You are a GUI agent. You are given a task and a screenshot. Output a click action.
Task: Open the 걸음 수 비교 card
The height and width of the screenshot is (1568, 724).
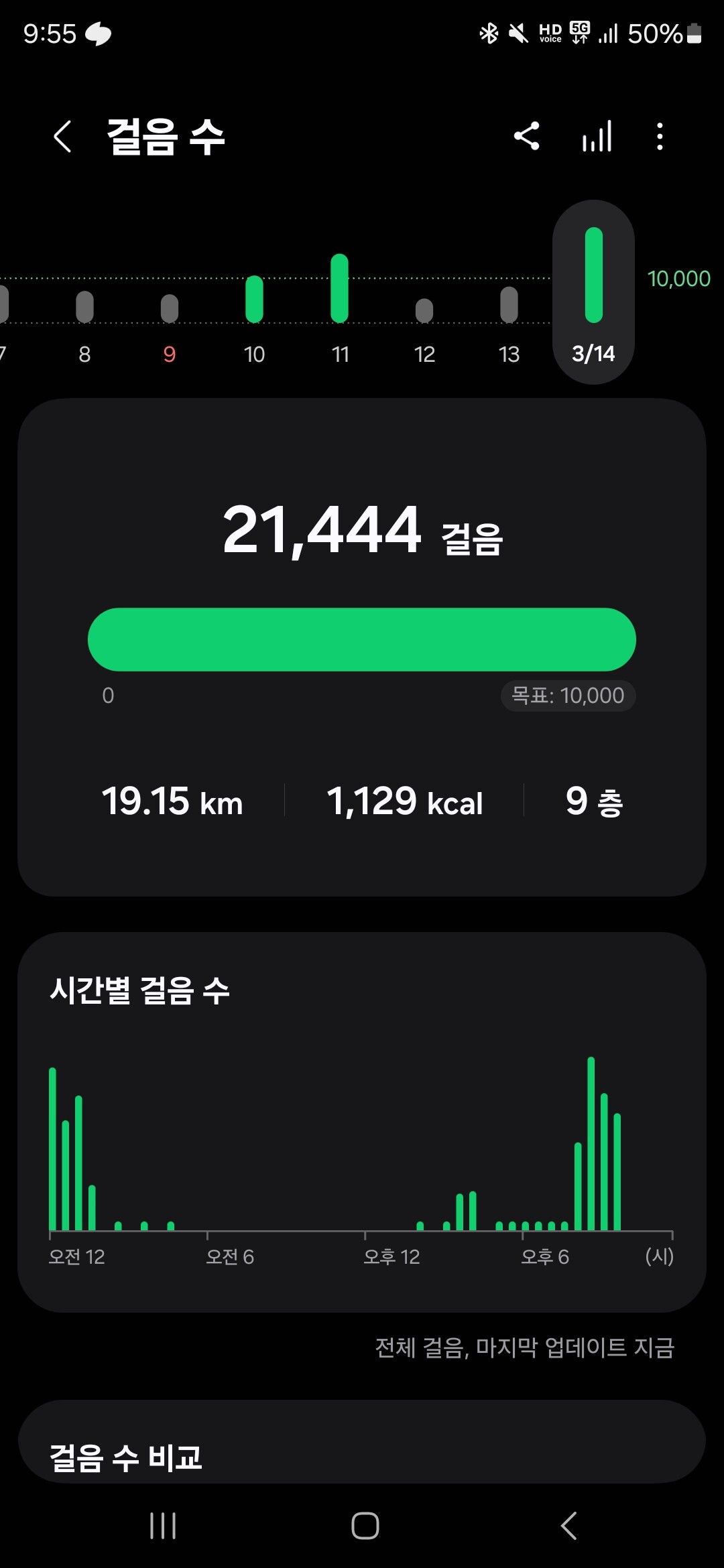point(362,1455)
